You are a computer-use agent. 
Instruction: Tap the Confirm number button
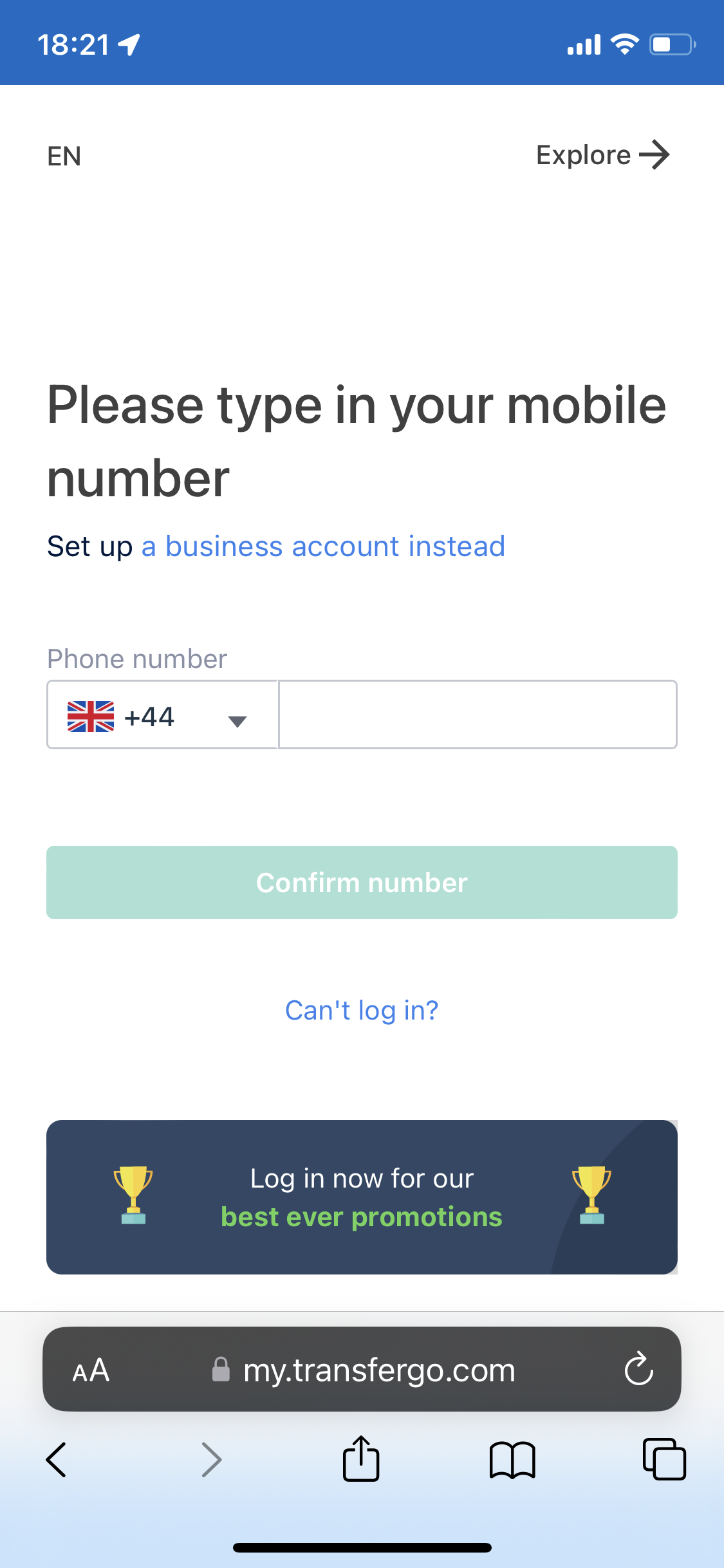click(x=362, y=882)
